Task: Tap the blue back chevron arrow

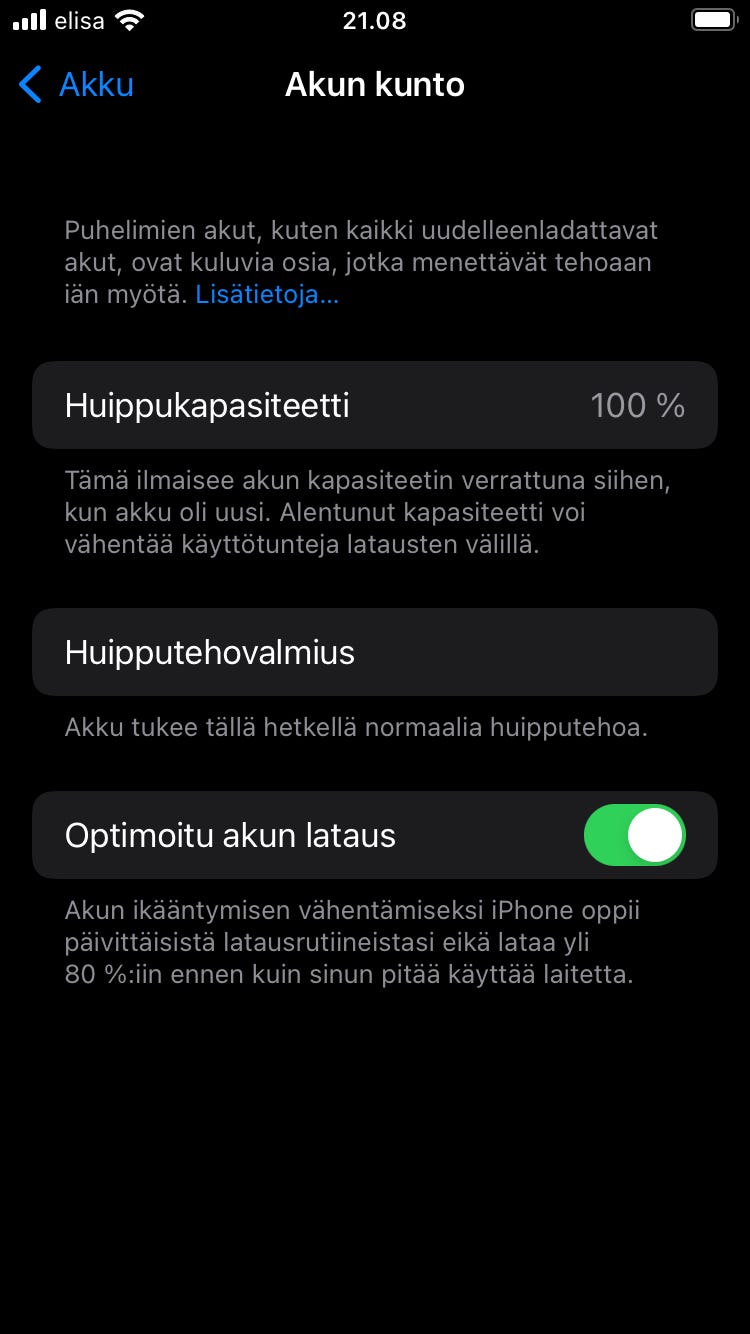Action: (x=30, y=85)
